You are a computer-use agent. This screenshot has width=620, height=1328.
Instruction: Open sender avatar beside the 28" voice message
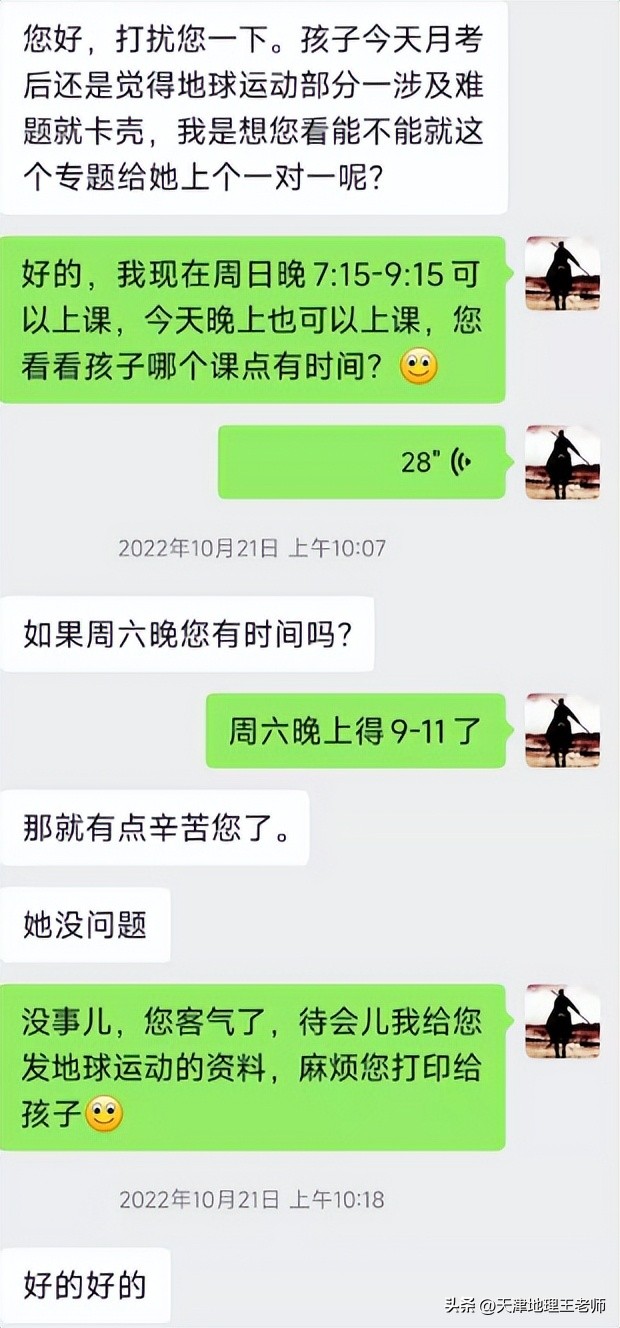[562, 462]
